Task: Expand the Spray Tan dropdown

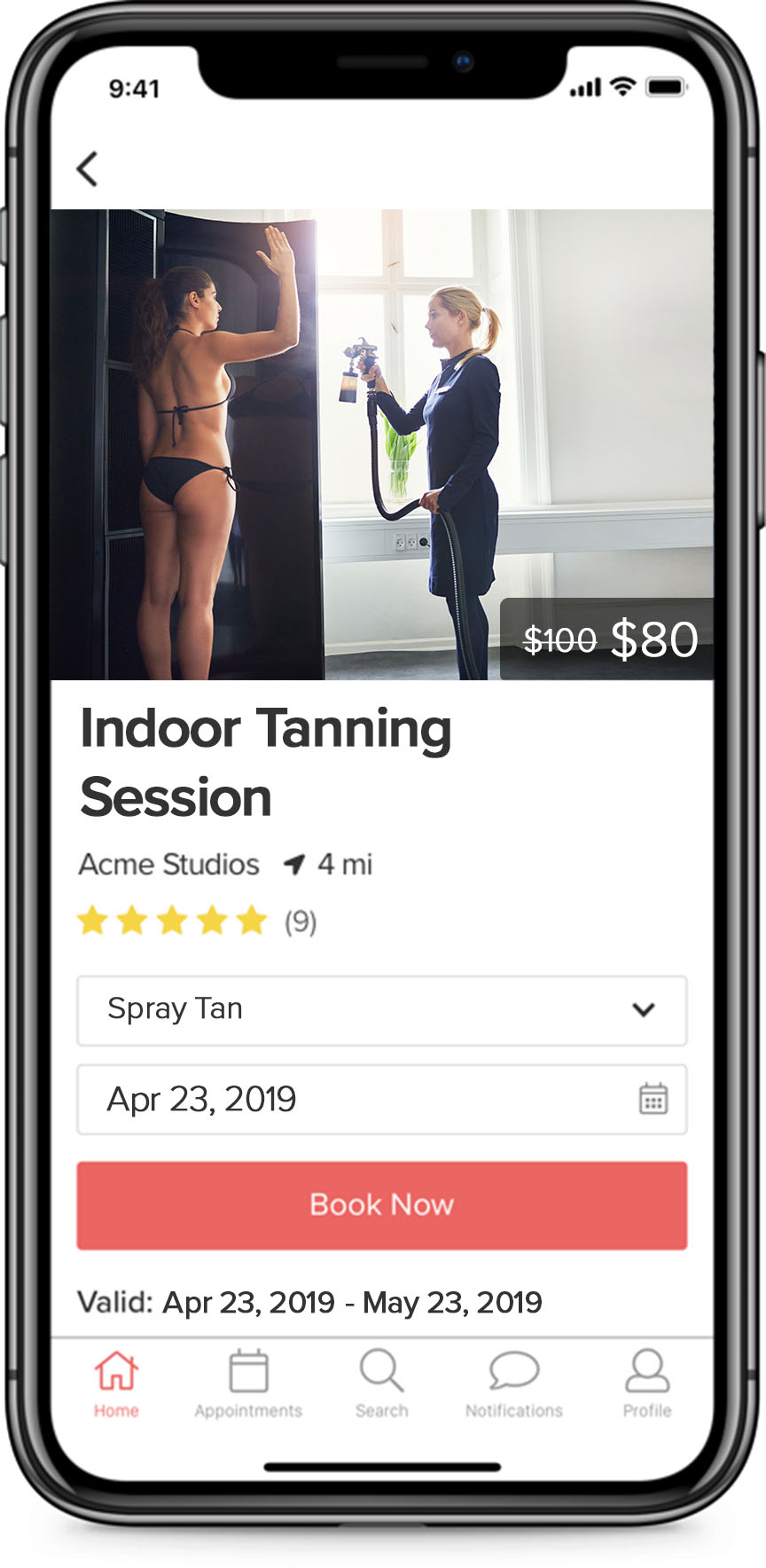Action: 381,1010
